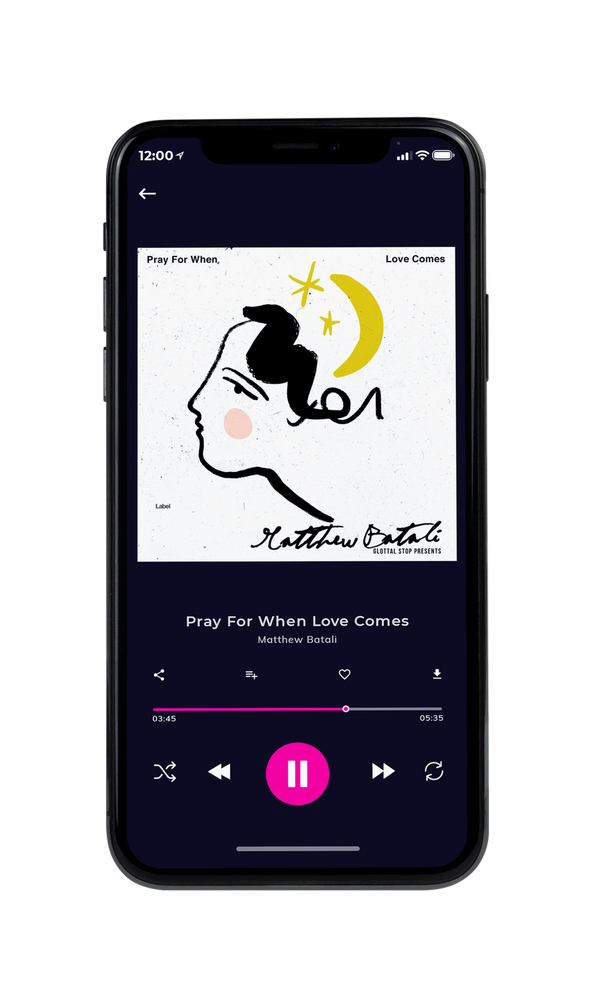Pause the current song
The height and width of the screenshot is (1000, 600).
(297, 774)
